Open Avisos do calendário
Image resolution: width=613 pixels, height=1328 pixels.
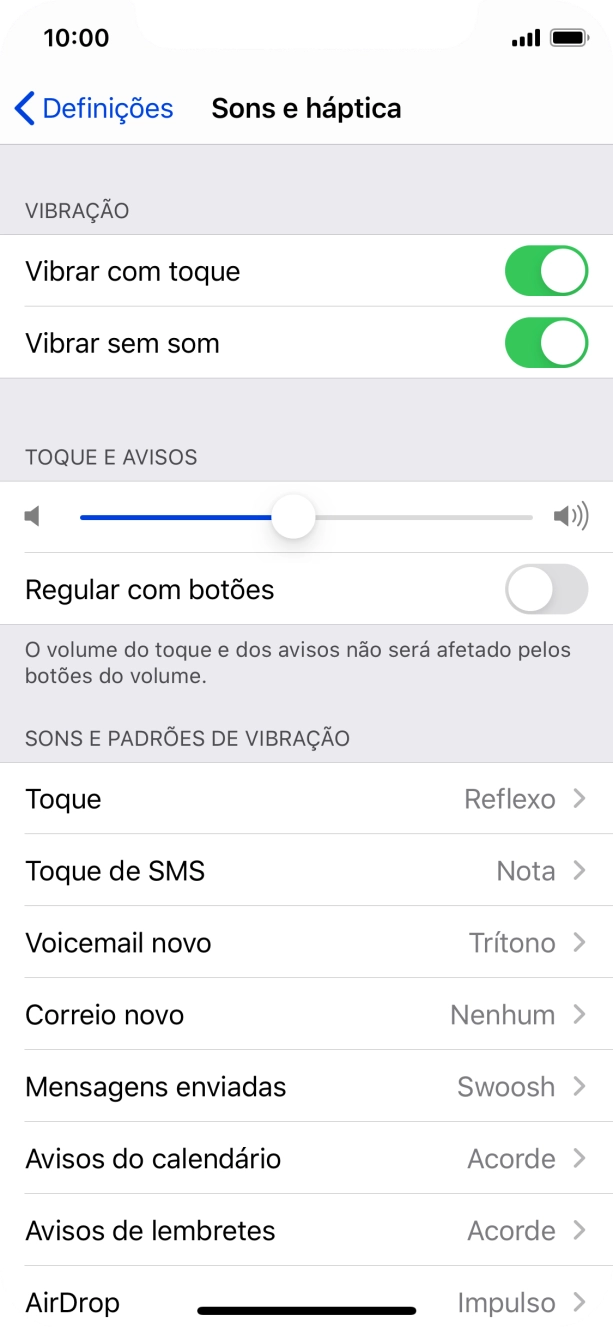click(306, 1159)
